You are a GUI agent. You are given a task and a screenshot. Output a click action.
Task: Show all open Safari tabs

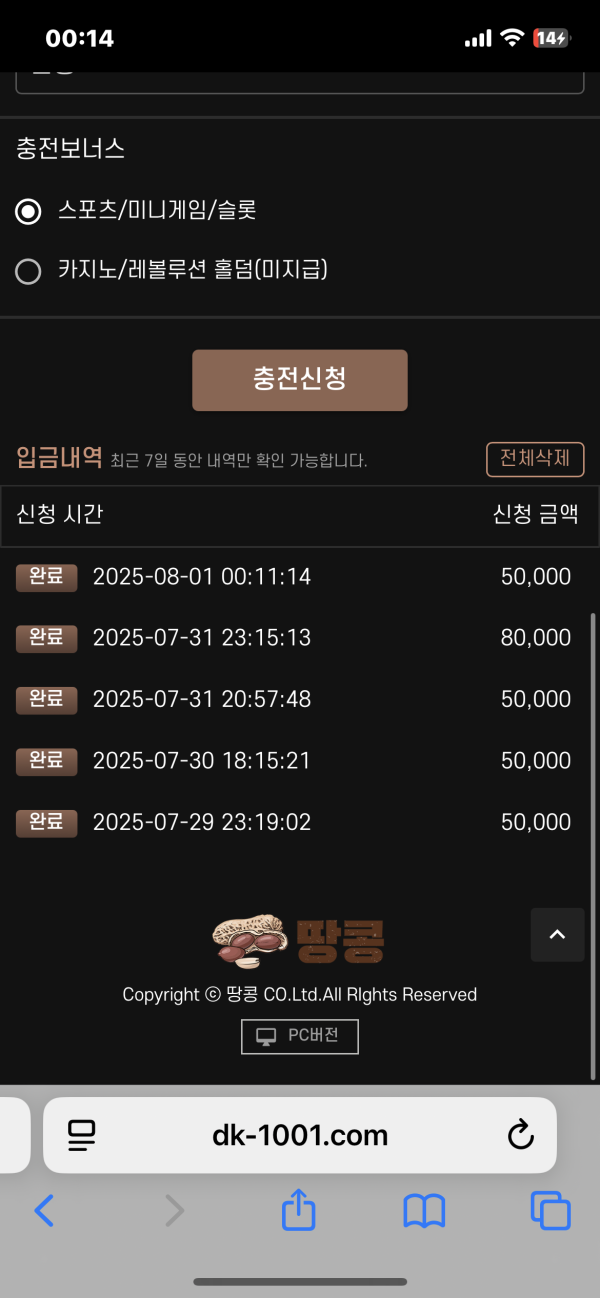550,1211
